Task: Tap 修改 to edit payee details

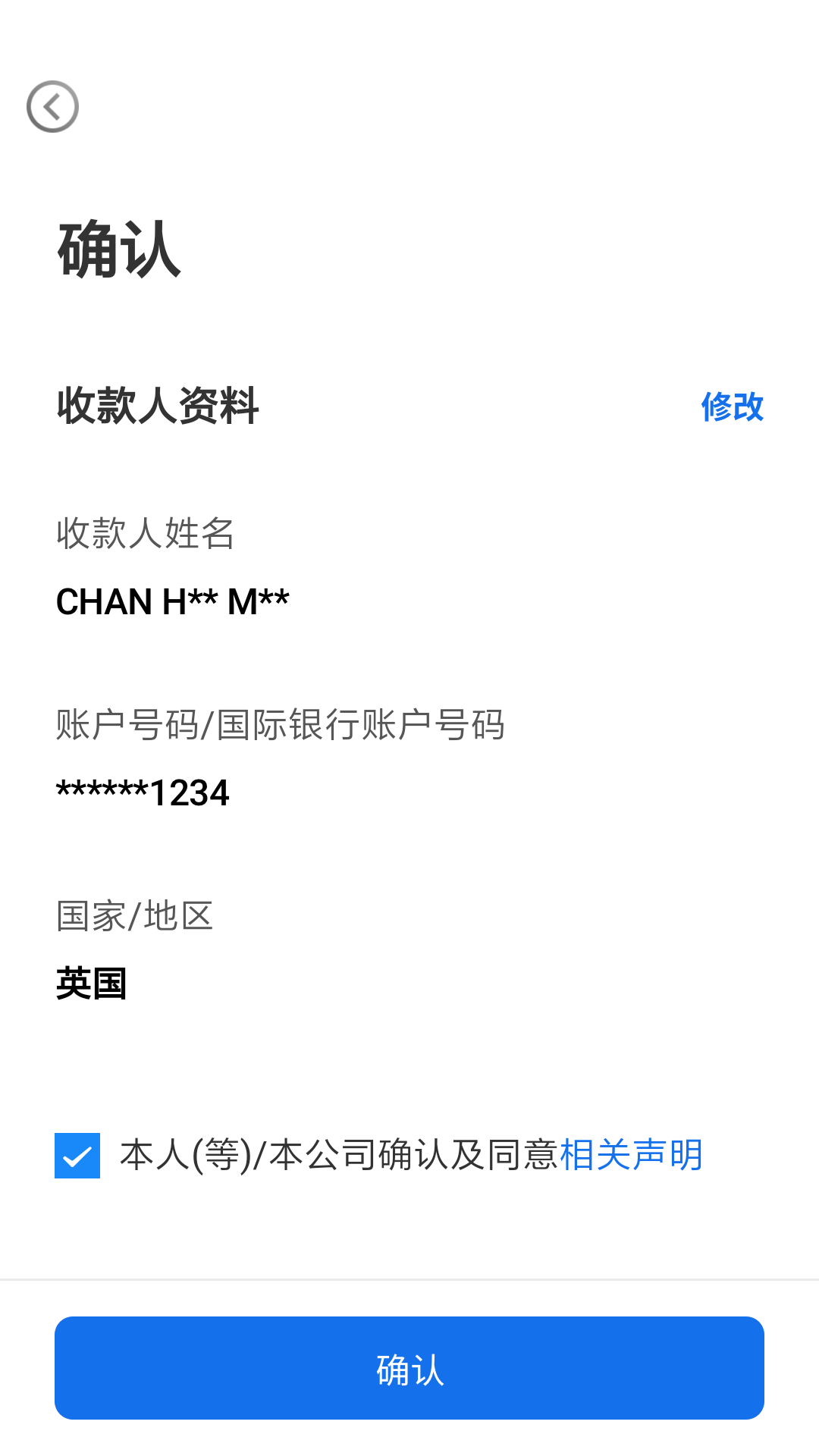Action: tap(732, 406)
